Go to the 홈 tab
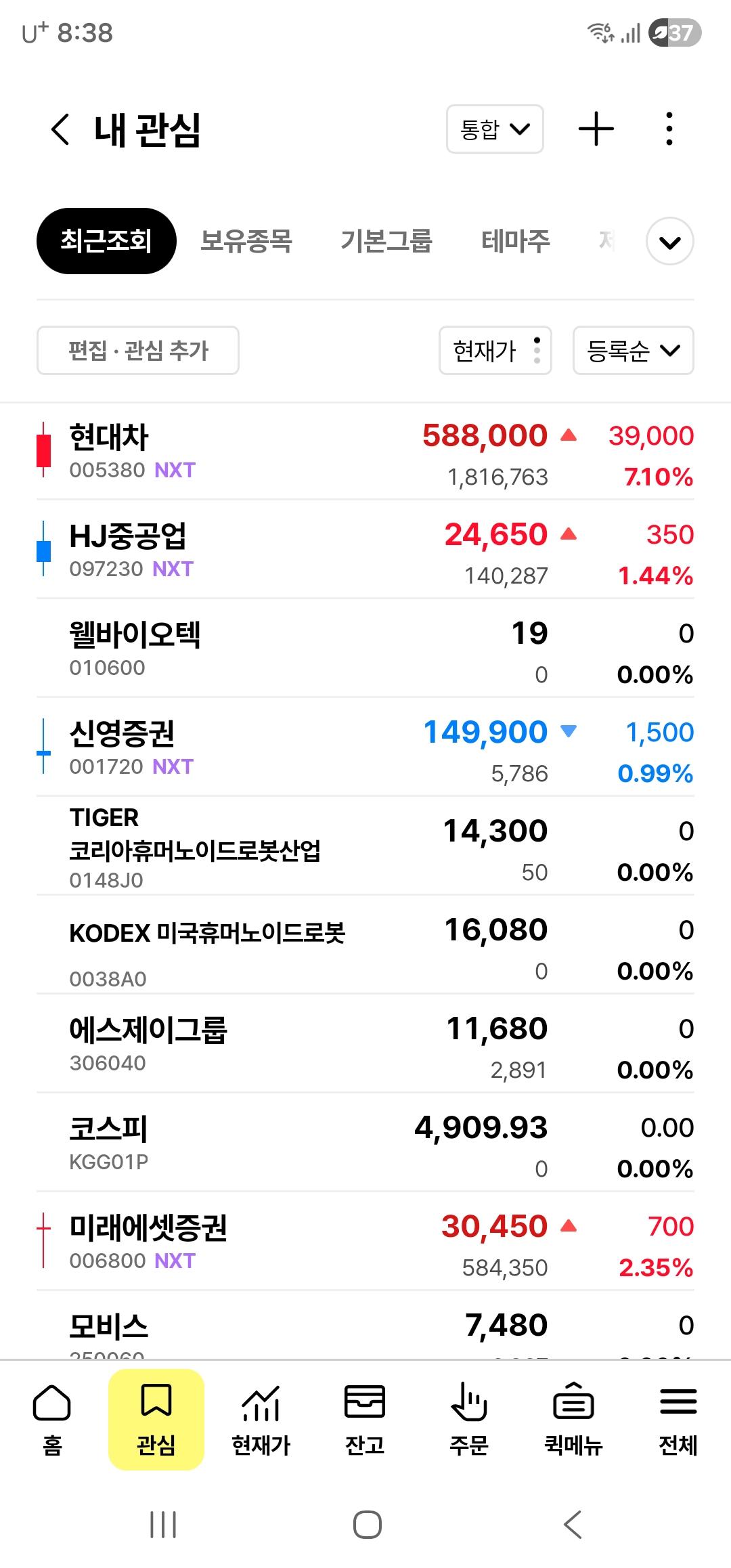Viewport: 731px width, 1568px height. [52, 1420]
